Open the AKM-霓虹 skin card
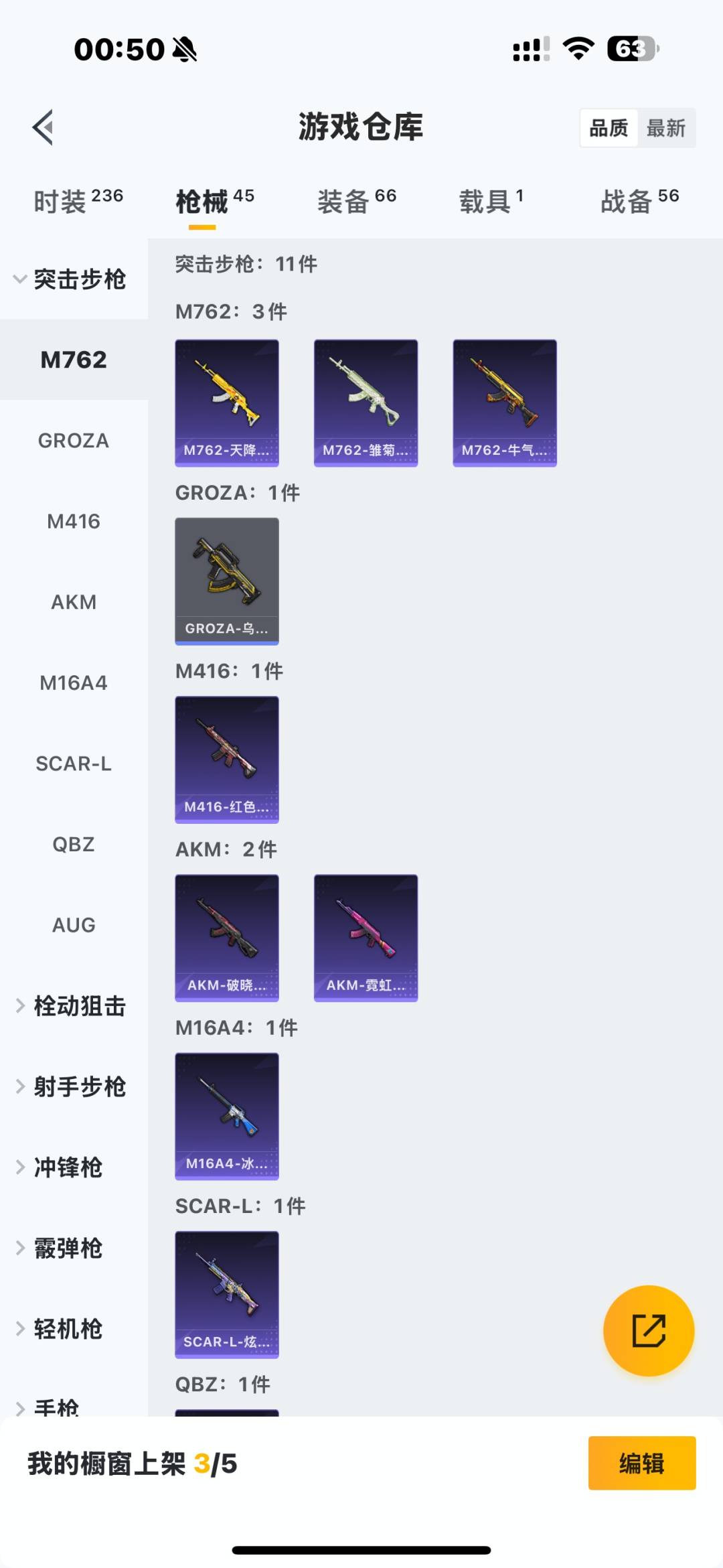Image resolution: width=723 pixels, height=1568 pixels. 366,938
